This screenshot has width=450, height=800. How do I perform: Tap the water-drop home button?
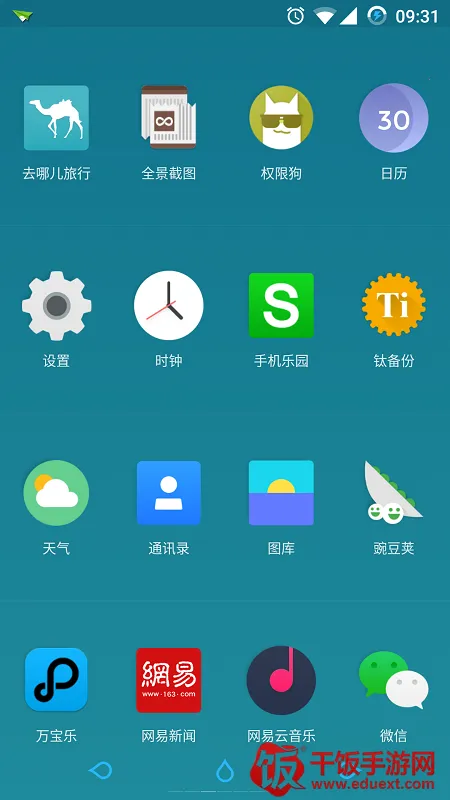[225, 770]
